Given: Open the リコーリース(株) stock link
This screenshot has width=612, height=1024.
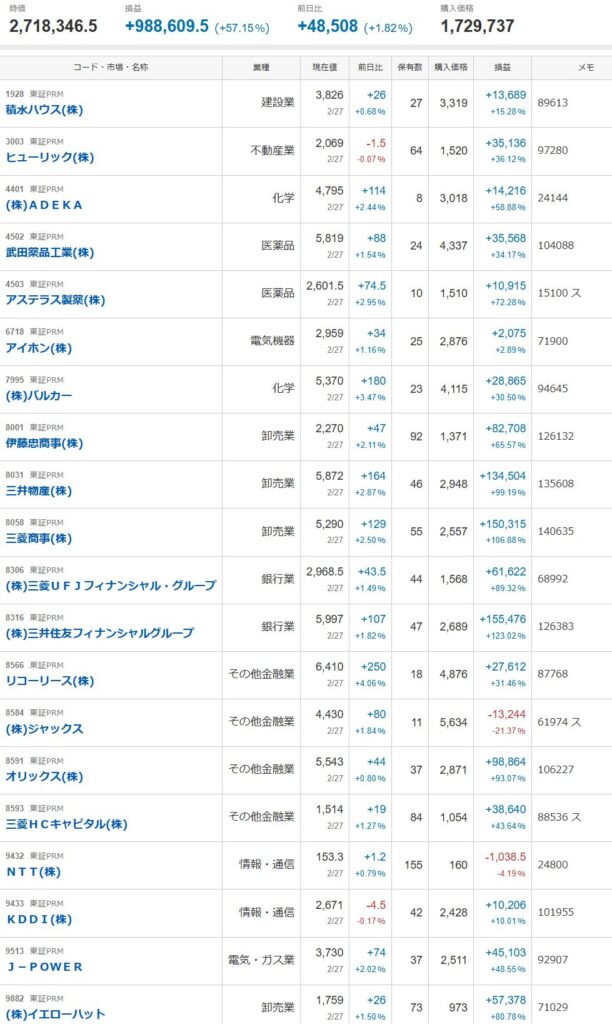Looking at the screenshot, I should [49, 681].
